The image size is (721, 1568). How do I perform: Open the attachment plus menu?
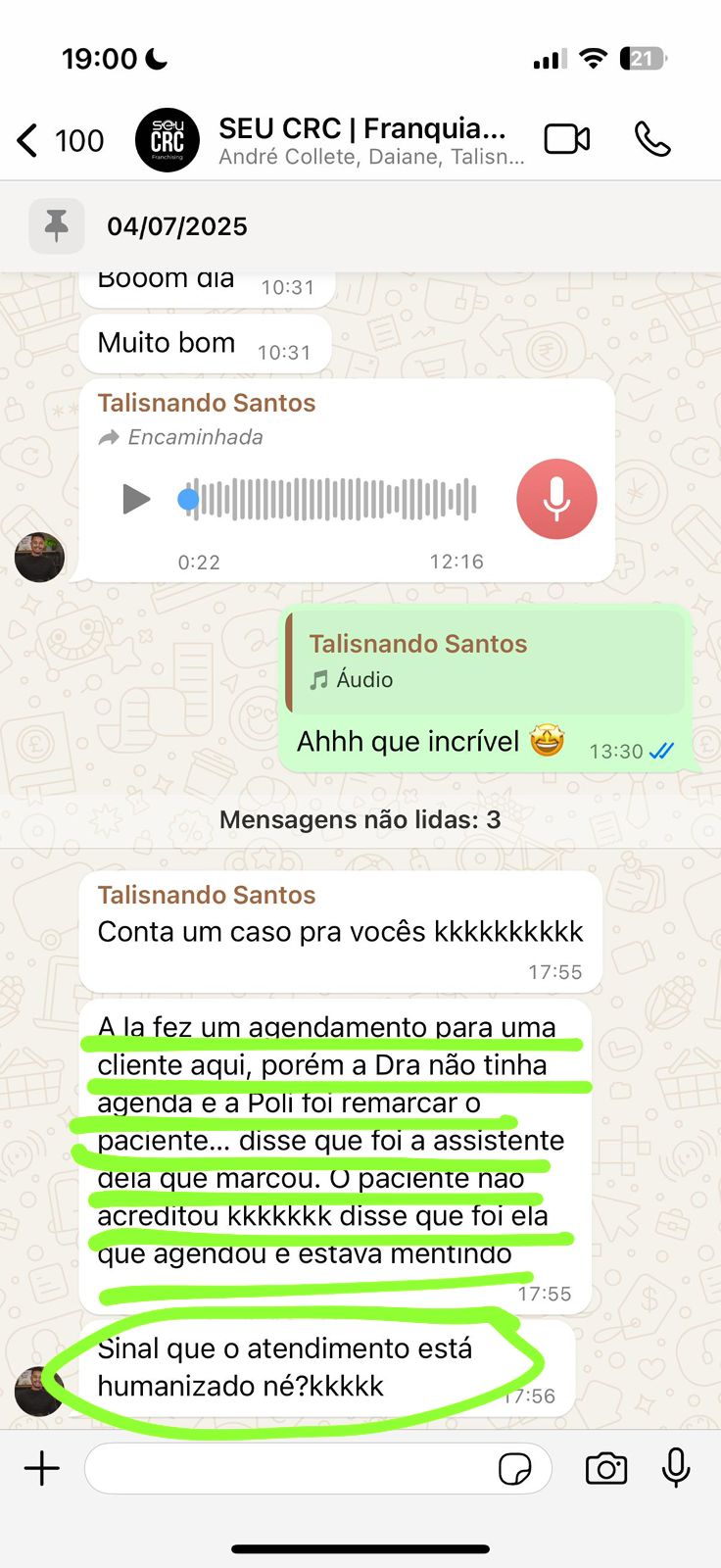click(x=42, y=1469)
